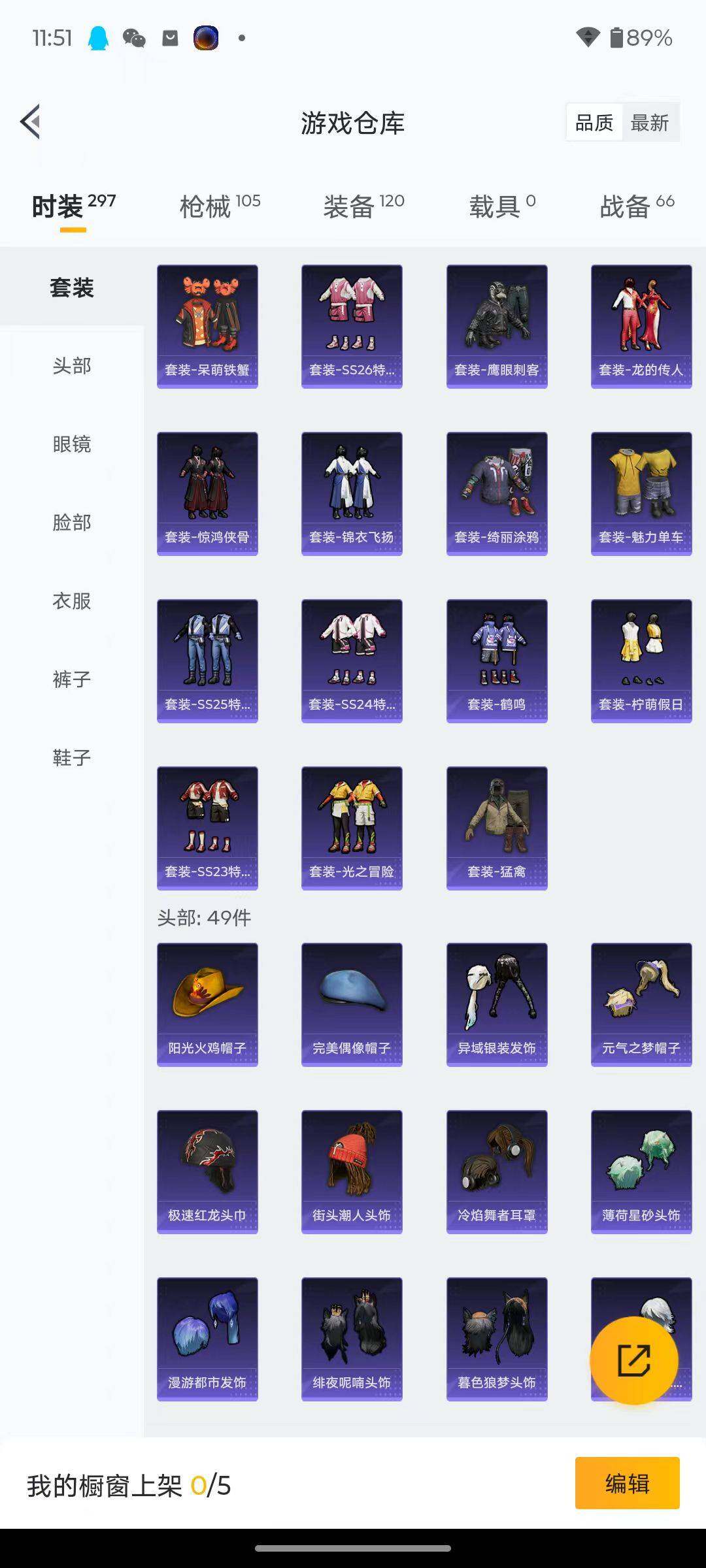Toggle sorting to 品质 quality mode
The image size is (706, 1568).
[594, 122]
